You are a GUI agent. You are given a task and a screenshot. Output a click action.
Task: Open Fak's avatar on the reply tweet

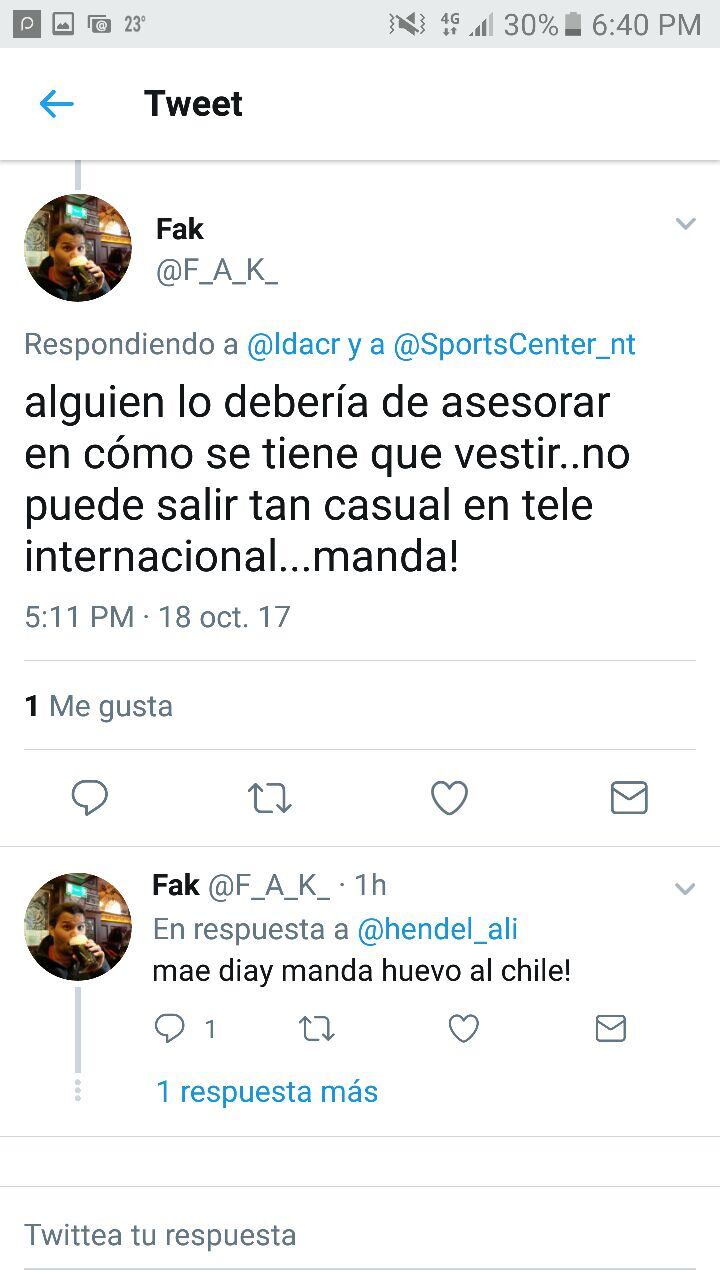[x=78, y=926]
